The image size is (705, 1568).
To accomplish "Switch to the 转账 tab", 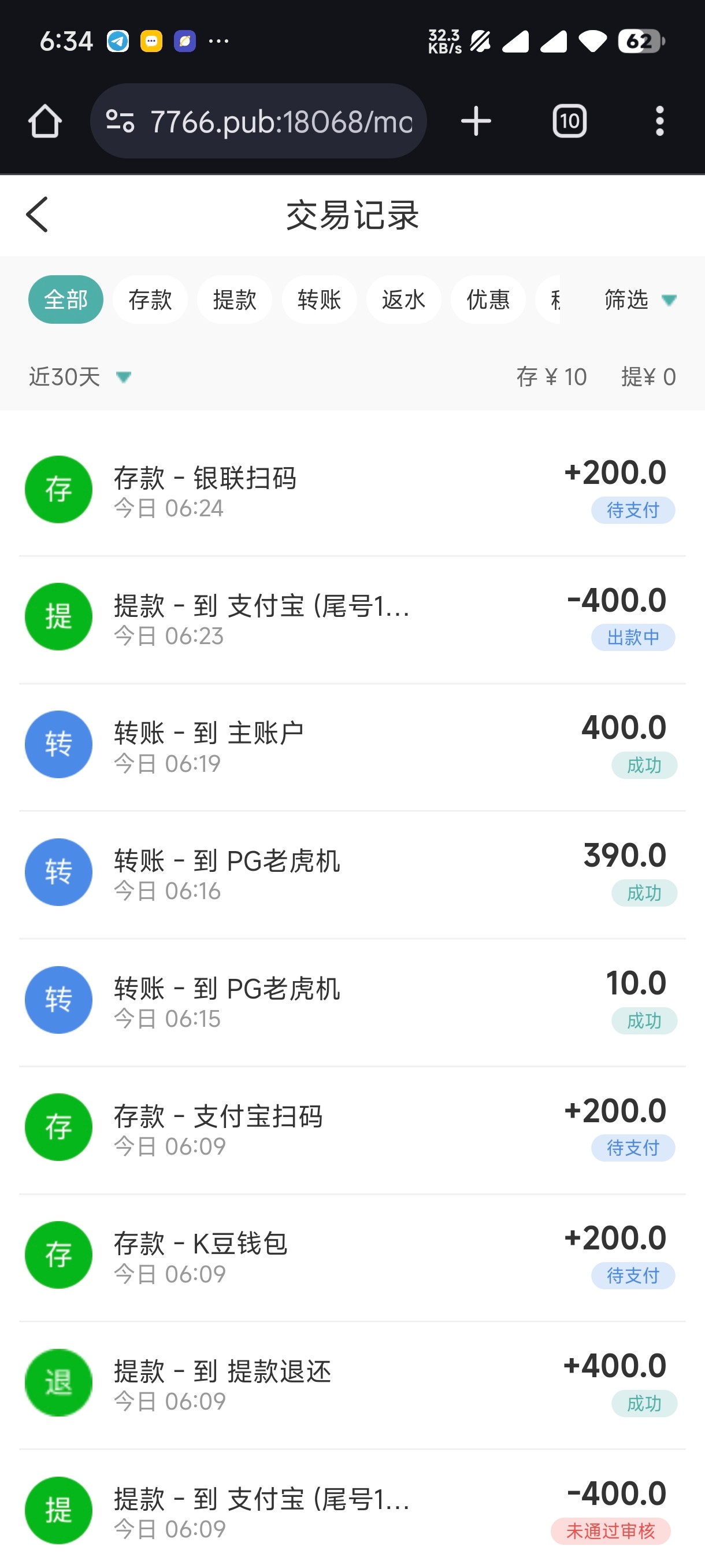I will pos(320,299).
